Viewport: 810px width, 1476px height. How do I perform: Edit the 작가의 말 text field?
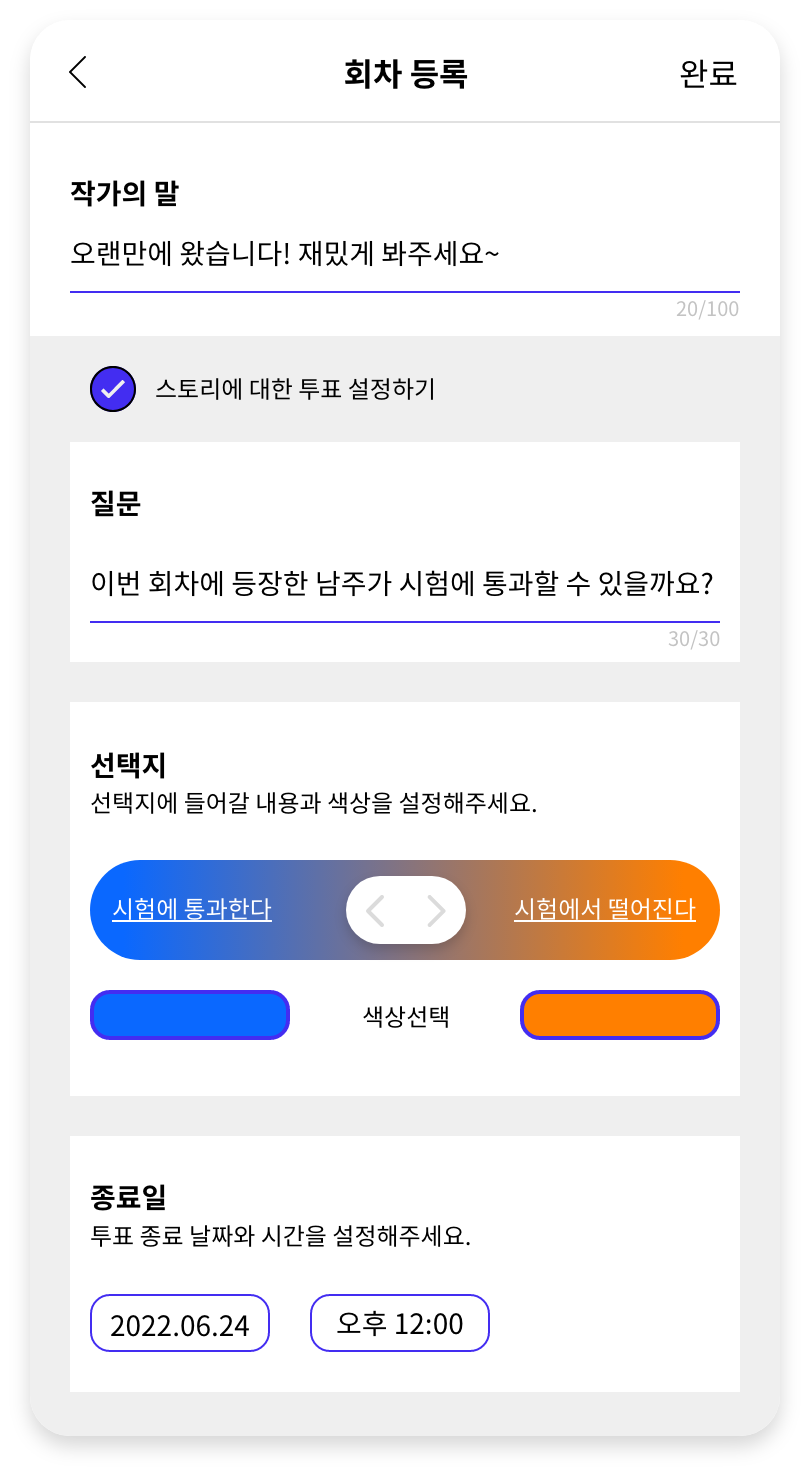(x=405, y=254)
